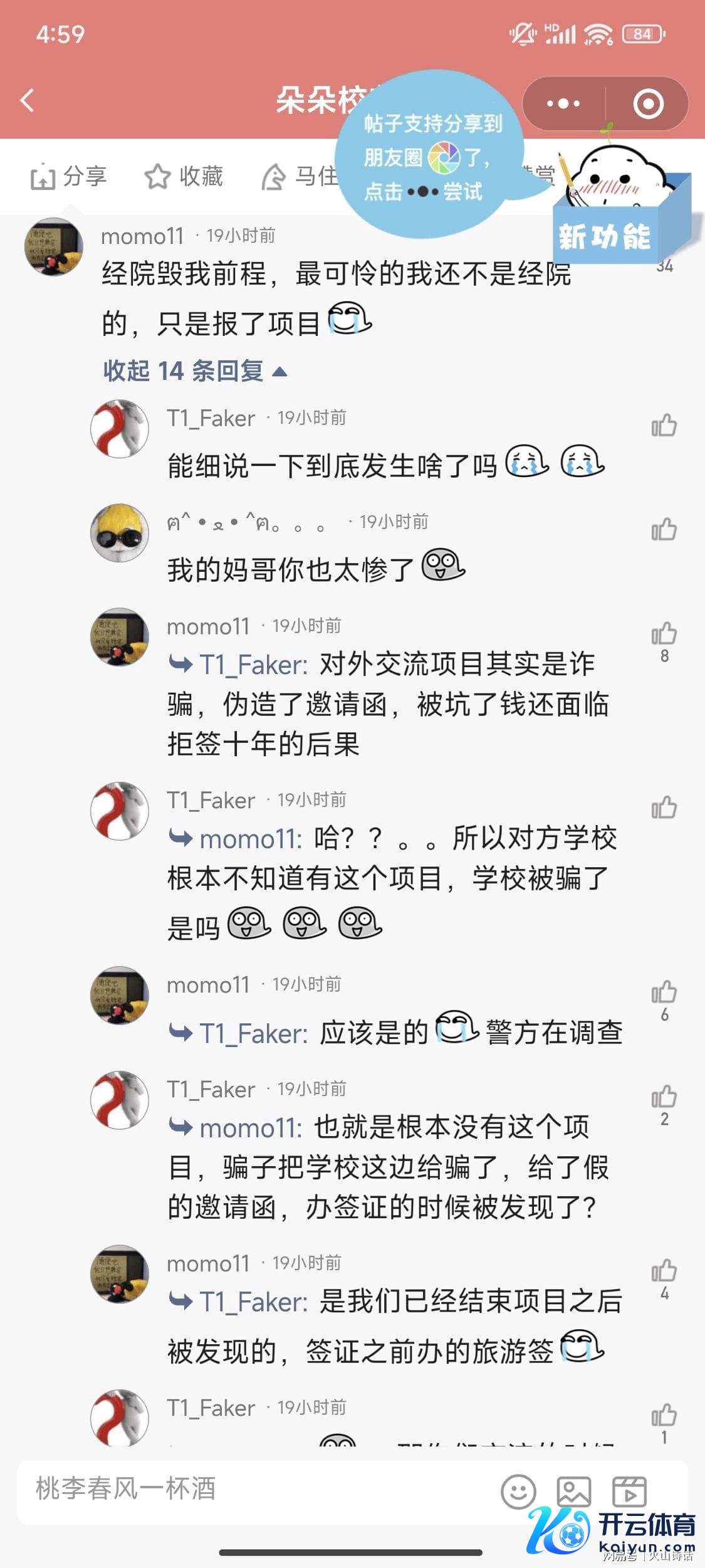The width and height of the screenshot is (705, 1568).
Task: Like momo11's reply 应该是的 警方在调查
Action: 664,992
